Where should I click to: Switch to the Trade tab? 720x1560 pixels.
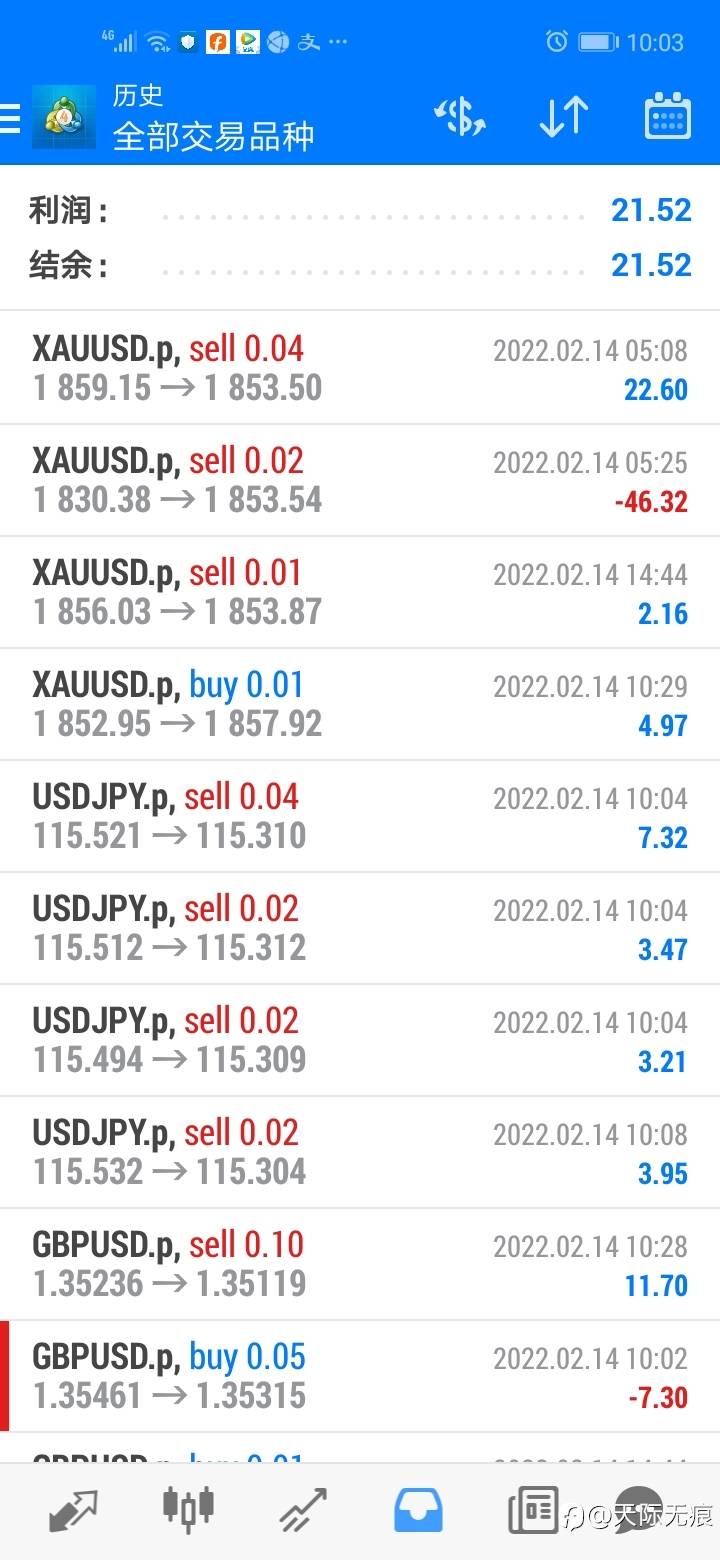tap(303, 1510)
